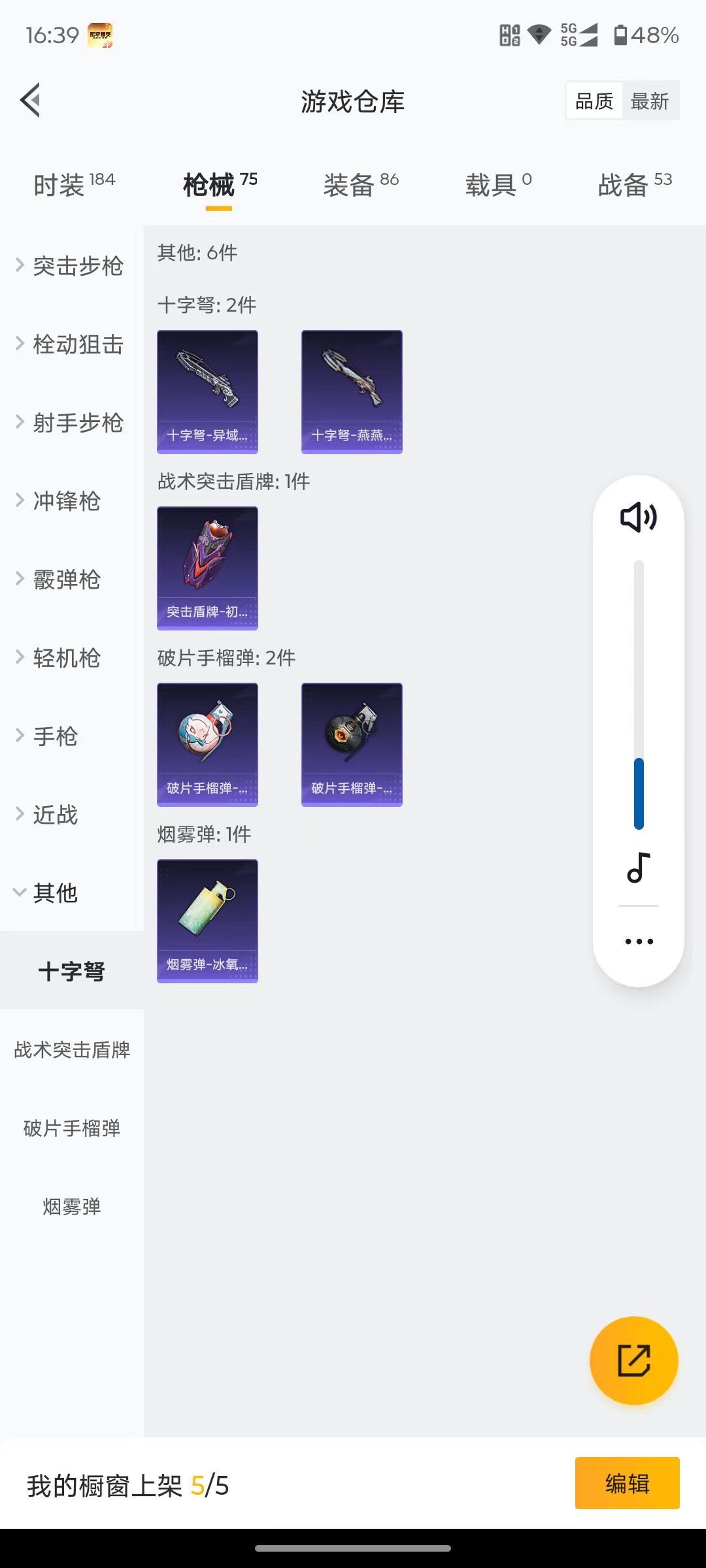This screenshot has width=706, height=1568.
Task: Open 十字弩-燕燕 item thumbnail
Action: pyautogui.click(x=351, y=391)
